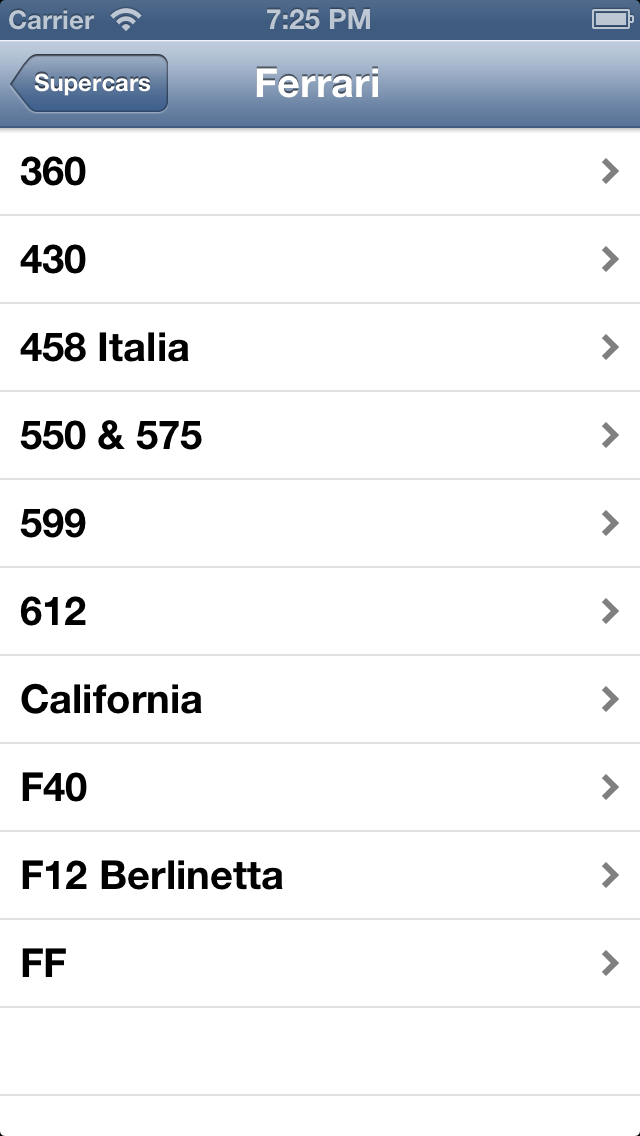Go back to the Supercars list
Viewport: 640px width, 1136px height.
(x=89, y=83)
